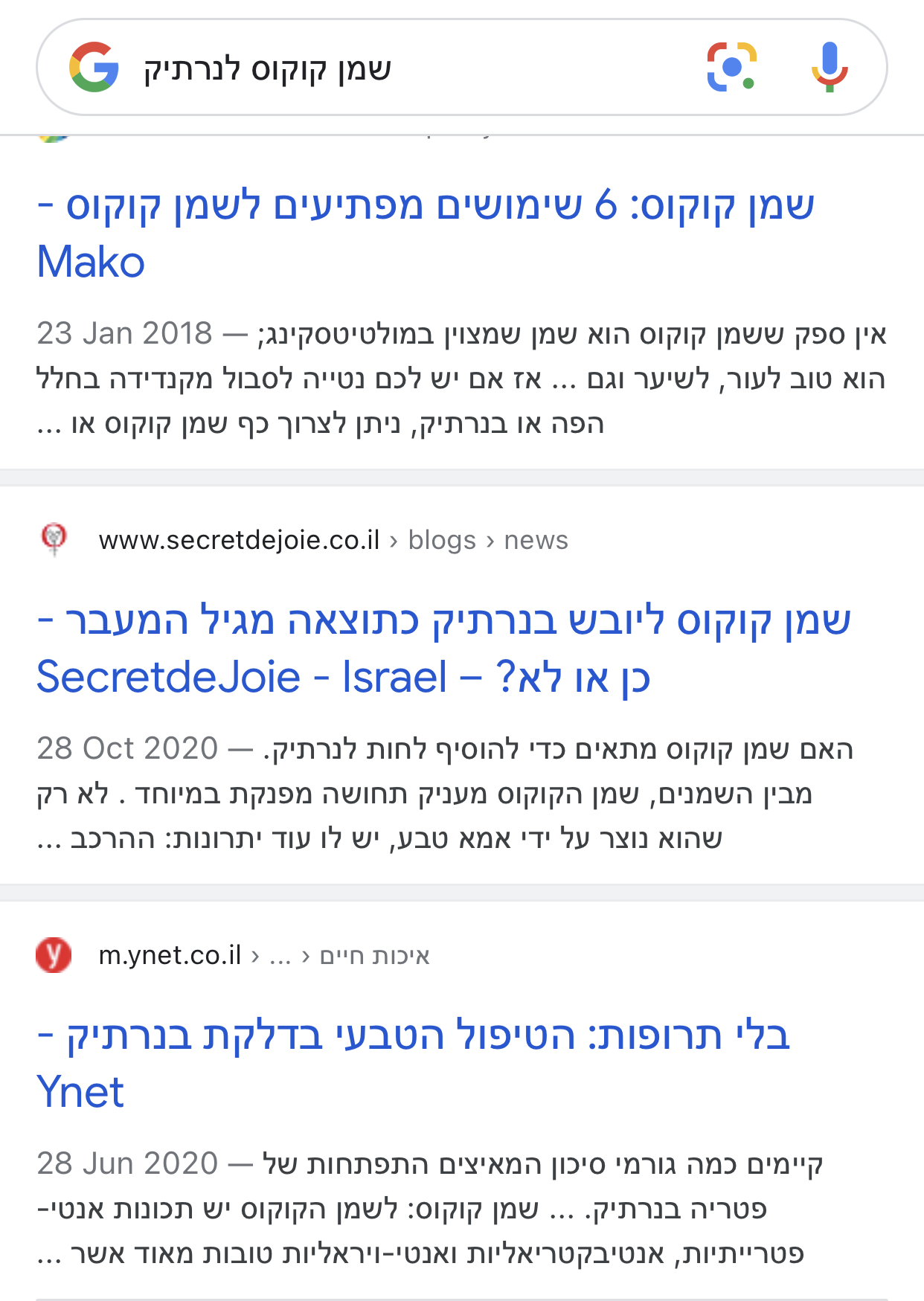Open the Mako coconut oil uses result
924x1301 pixels.
(x=425, y=233)
